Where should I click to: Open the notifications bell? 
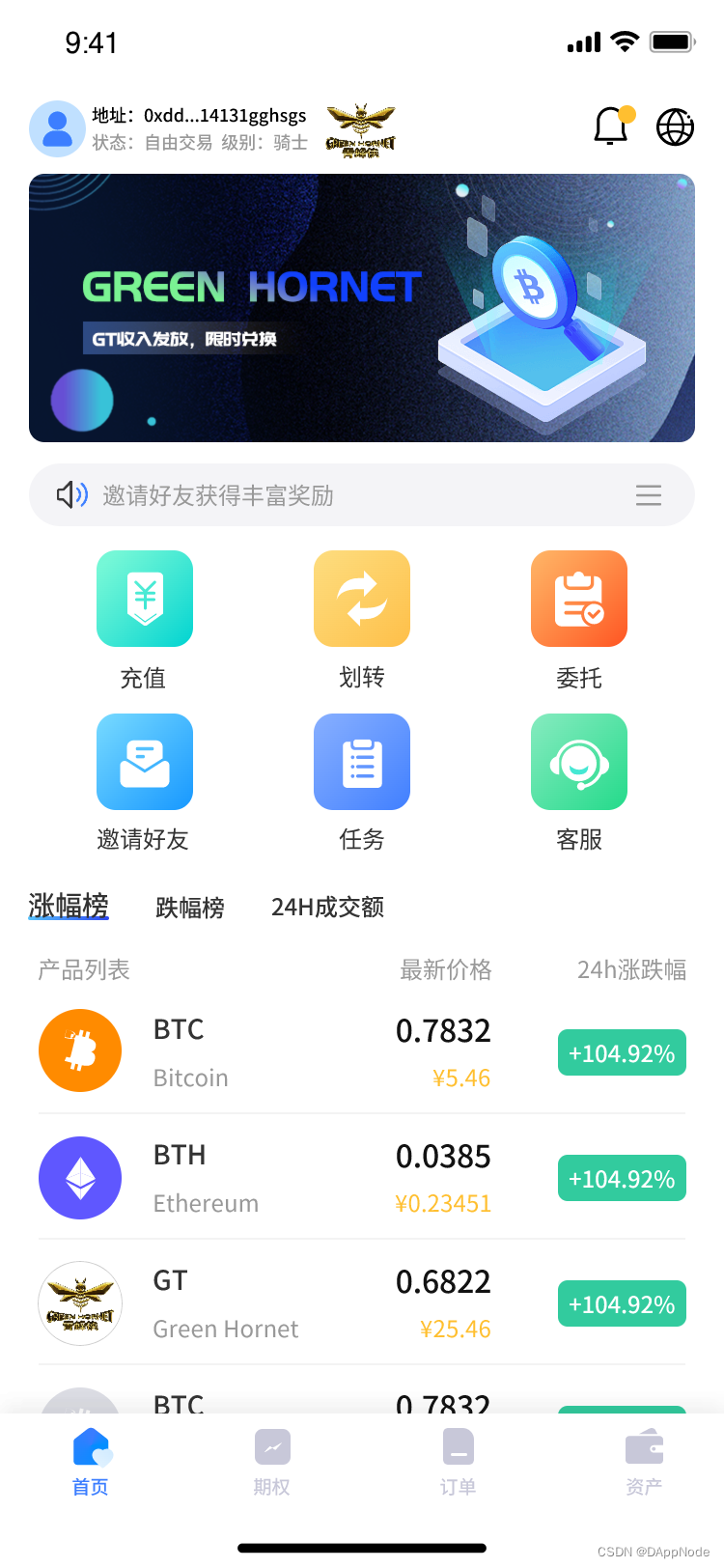612,126
